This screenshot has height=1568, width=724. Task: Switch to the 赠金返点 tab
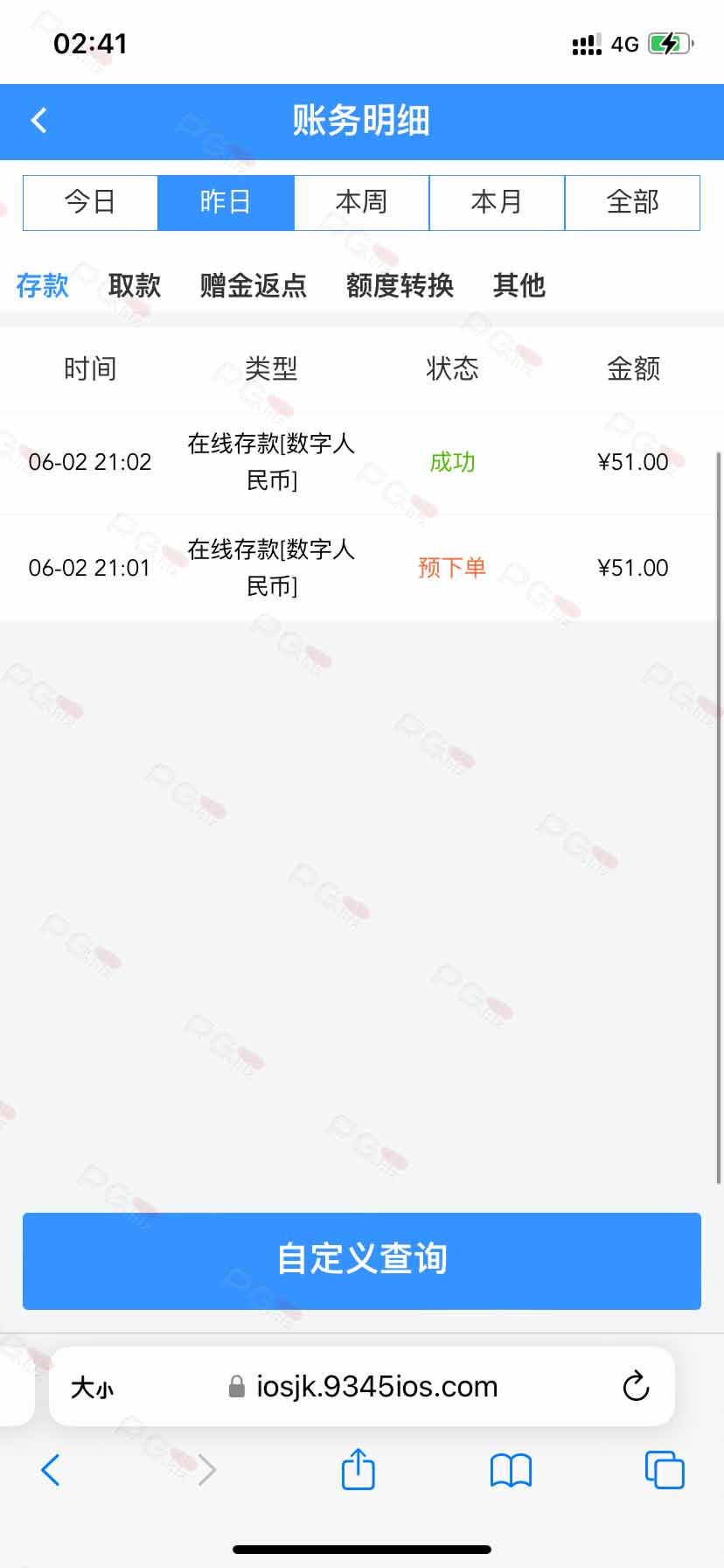coord(254,285)
